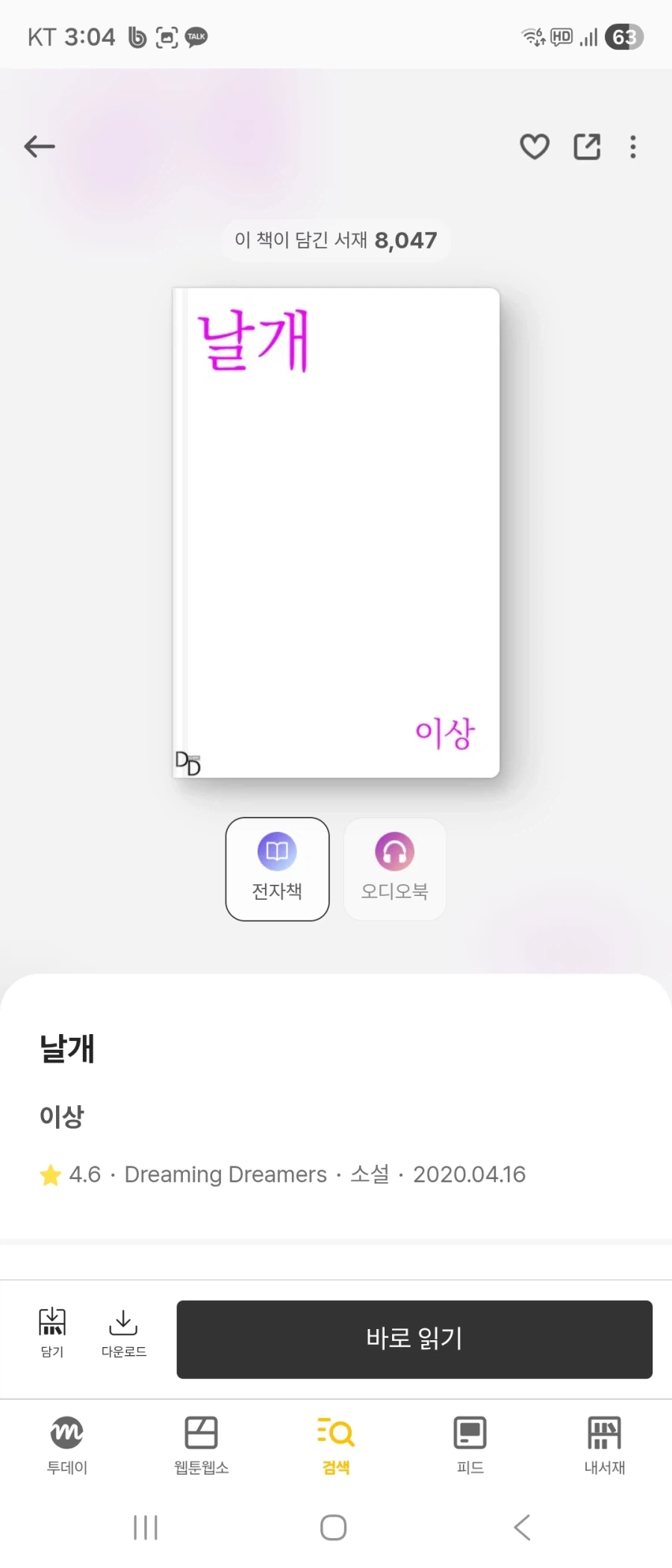Toggle the heart to favorite this book
This screenshot has height=1568, width=672.
click(x=535, y=146)
